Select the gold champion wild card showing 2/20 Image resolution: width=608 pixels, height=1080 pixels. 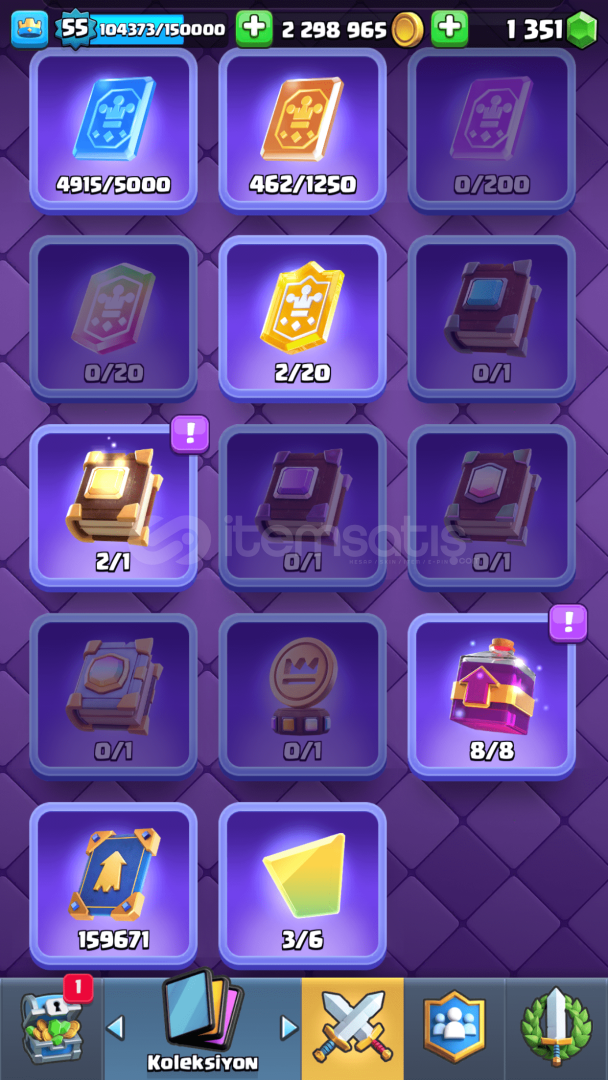pos(302,320)
